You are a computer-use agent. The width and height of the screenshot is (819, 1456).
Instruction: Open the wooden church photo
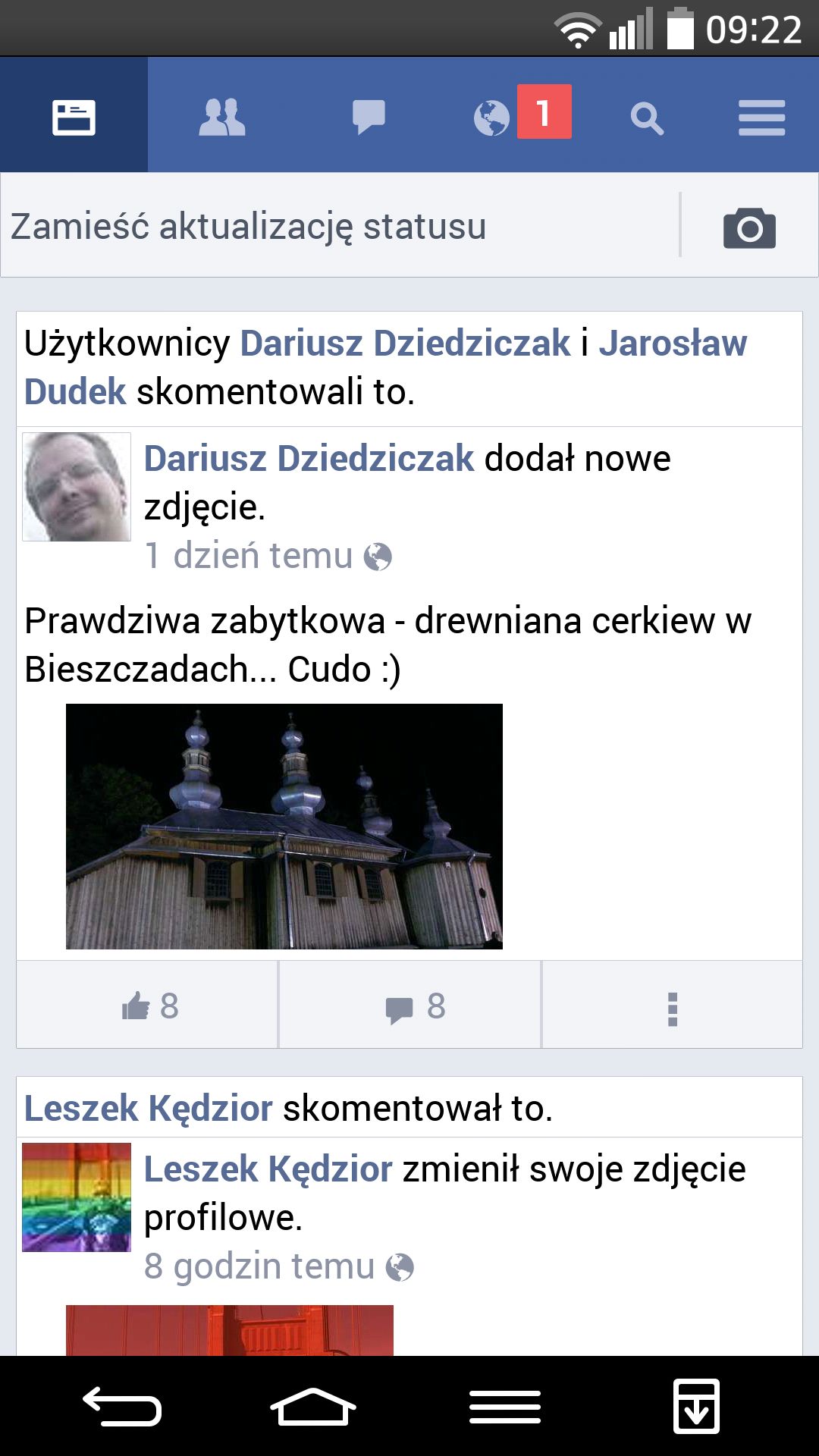(284, 826)
